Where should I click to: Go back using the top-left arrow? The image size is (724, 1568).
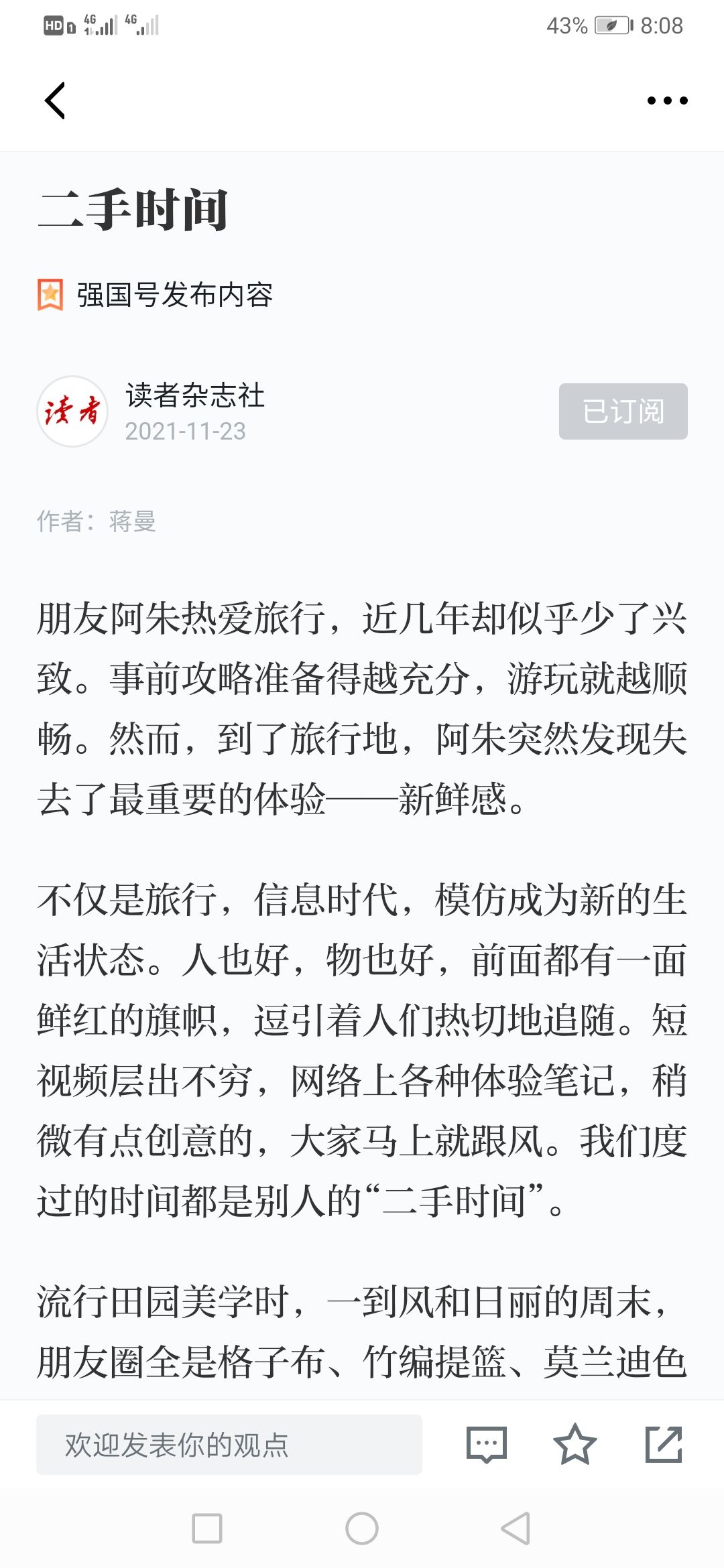(x=55, y=101)
